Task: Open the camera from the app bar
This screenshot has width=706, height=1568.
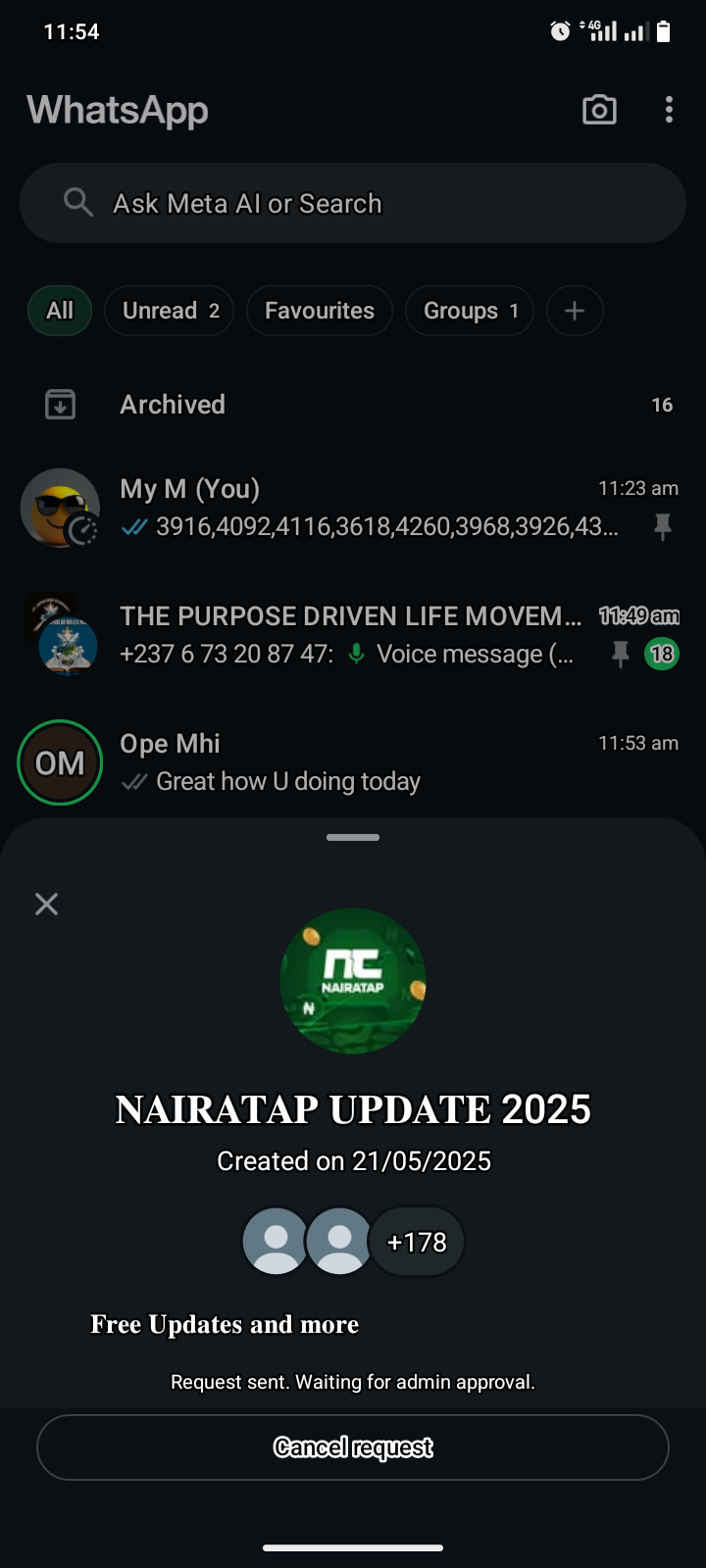Action: point(599,110)
